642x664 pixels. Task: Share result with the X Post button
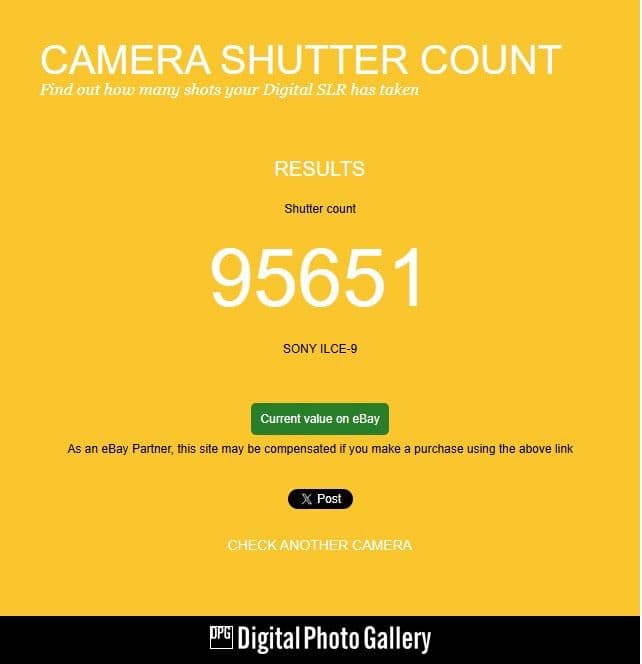[x=320, y=498]
